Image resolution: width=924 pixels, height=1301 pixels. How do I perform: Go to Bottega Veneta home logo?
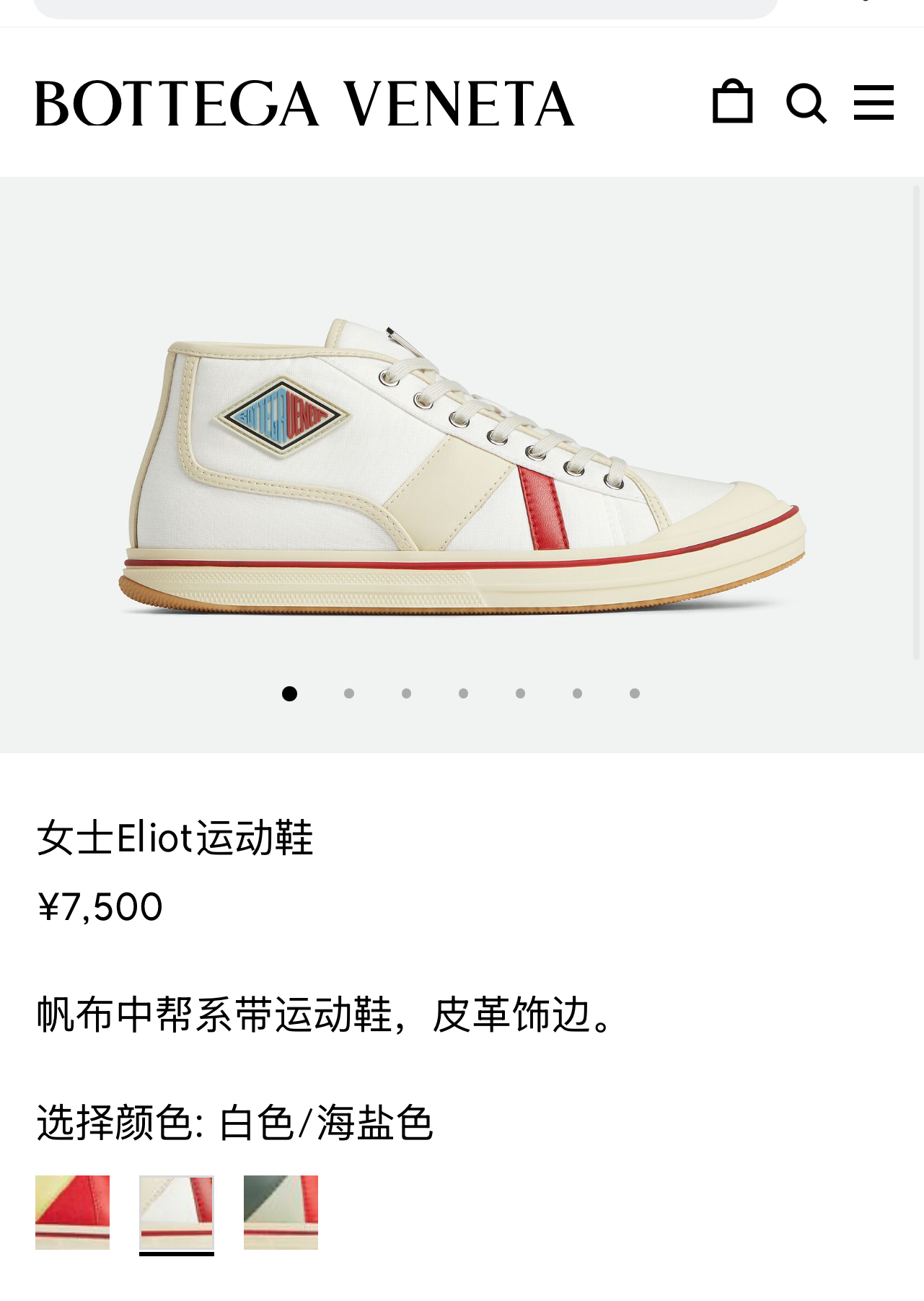304,103
